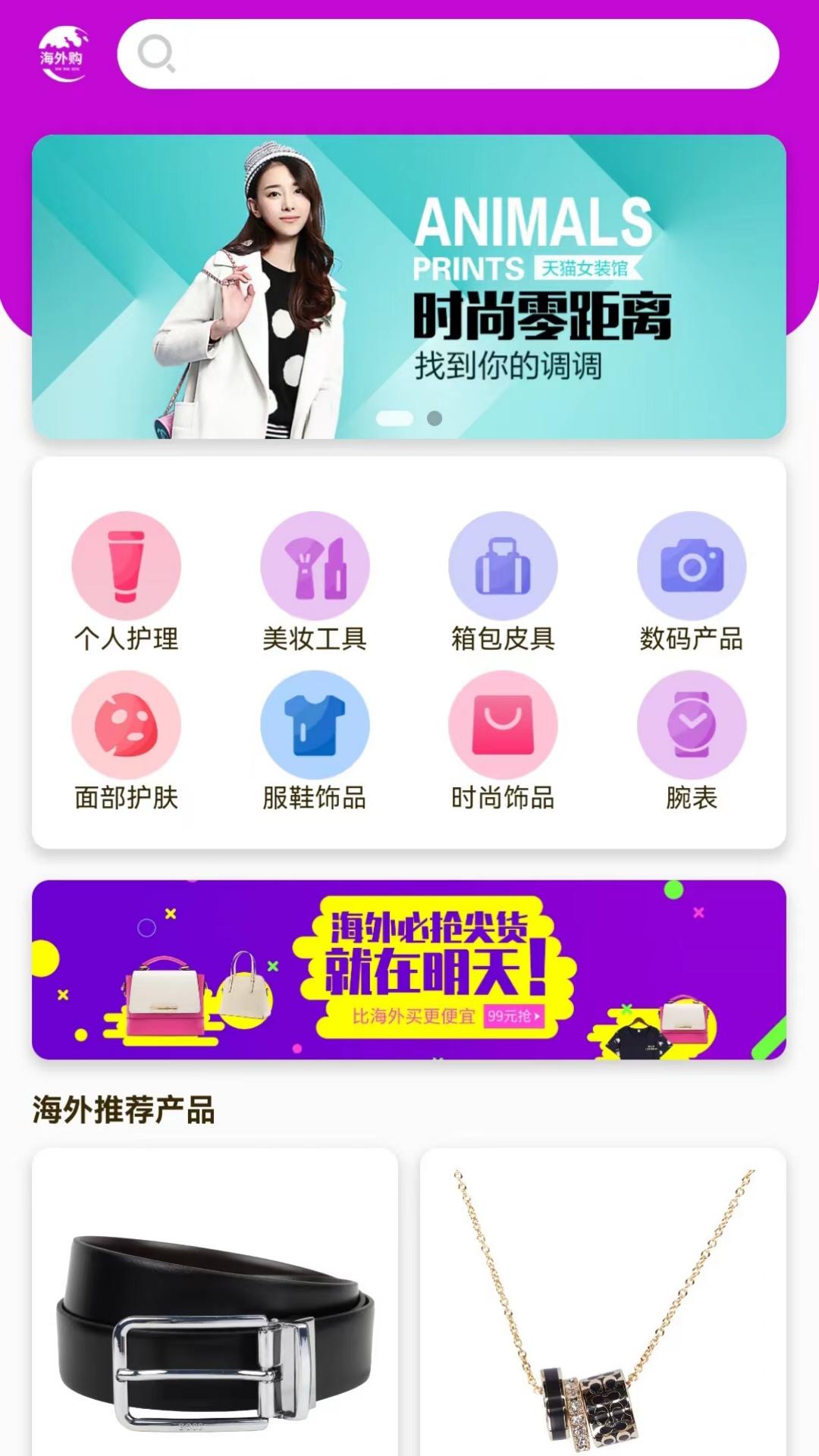The image size is (819, 1456).
Task: Open the ANIMALS PRINTS fashion banner
Action: tap(409, 287)
